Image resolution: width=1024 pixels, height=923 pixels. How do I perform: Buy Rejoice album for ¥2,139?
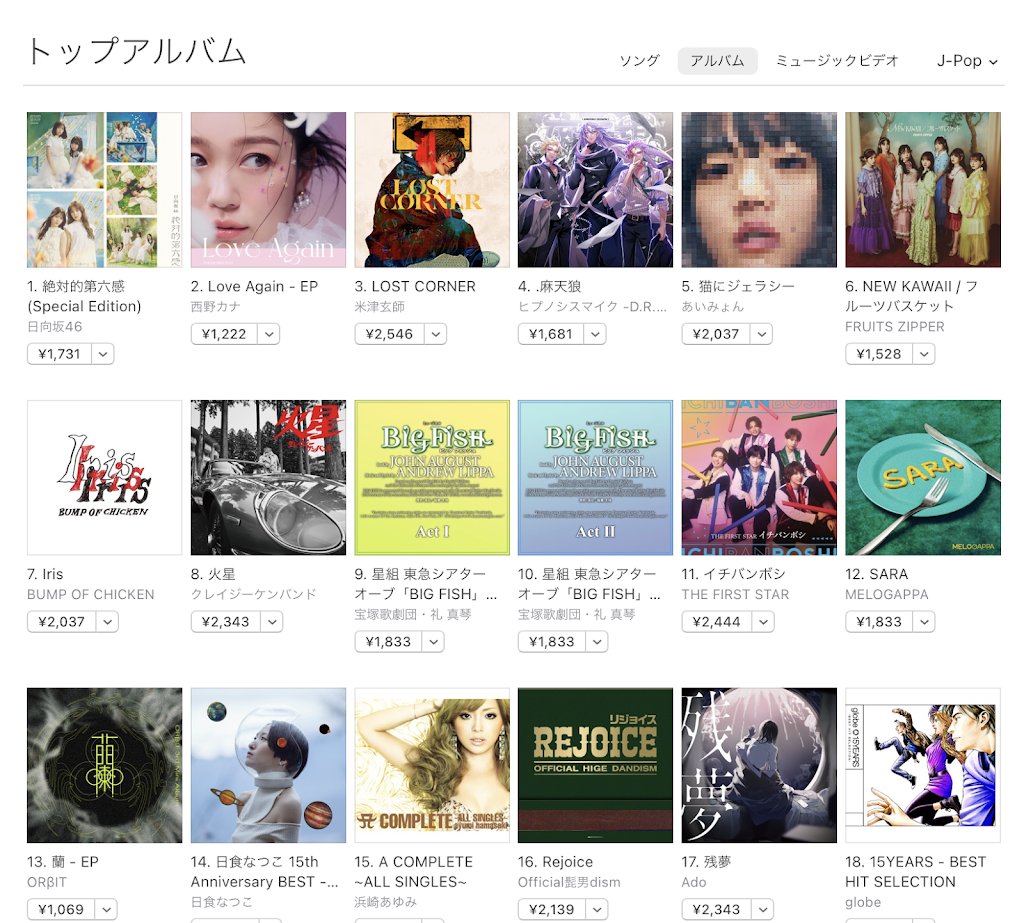tap(552, 910)
